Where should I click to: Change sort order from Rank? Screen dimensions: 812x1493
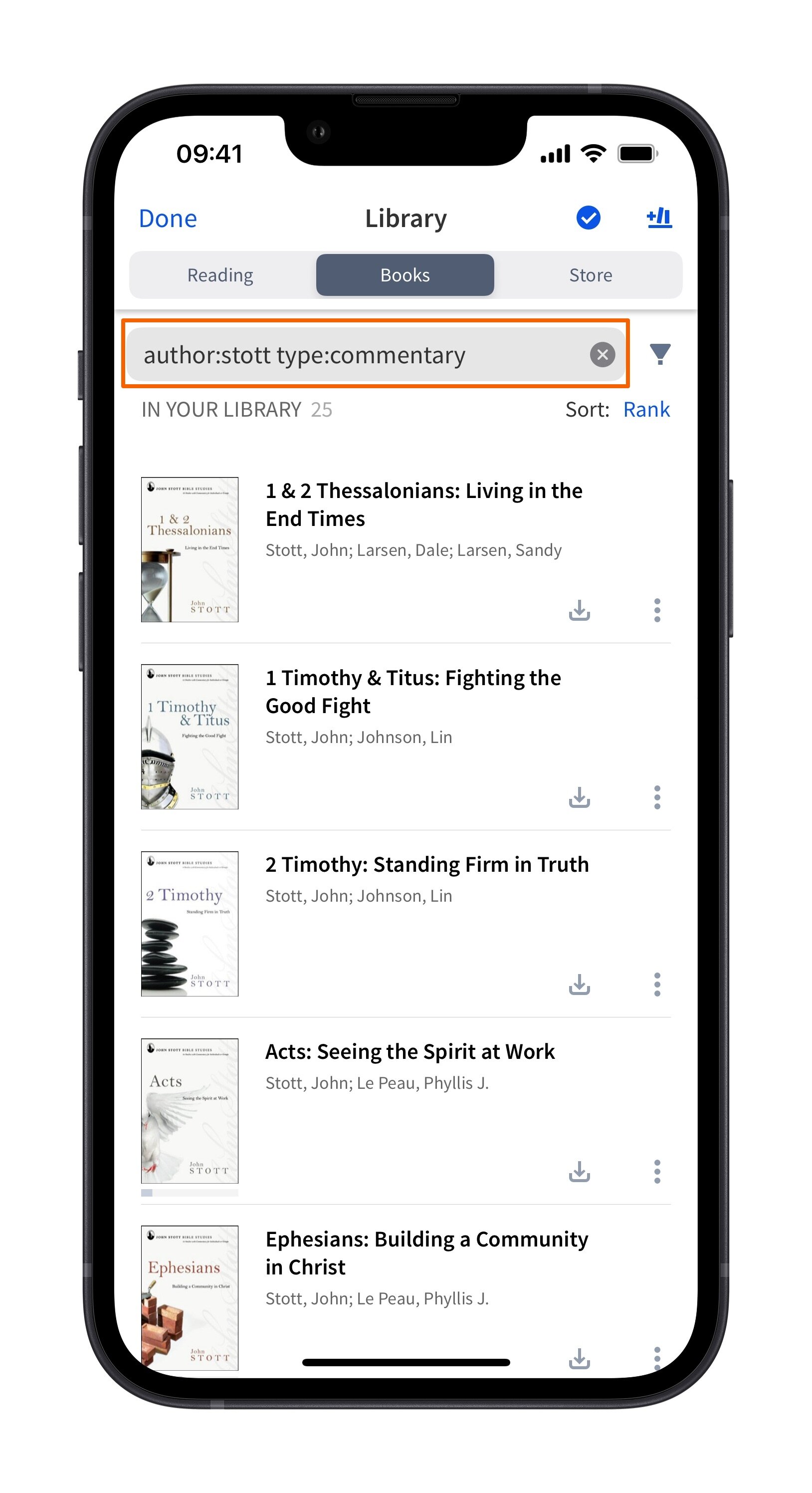pyautogui.click(x=646, y=410)
